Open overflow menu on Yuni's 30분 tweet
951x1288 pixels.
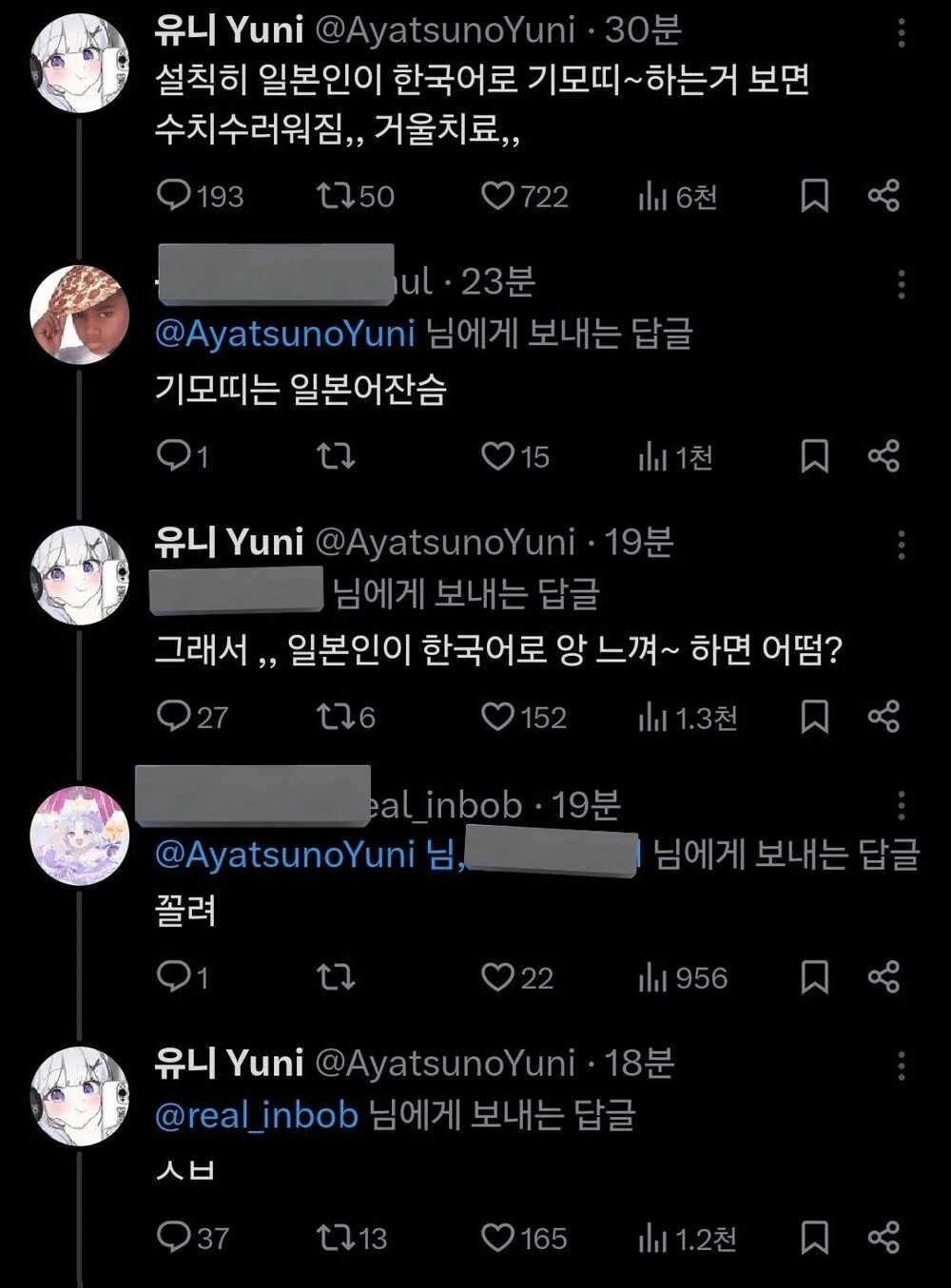pos(901,34)
